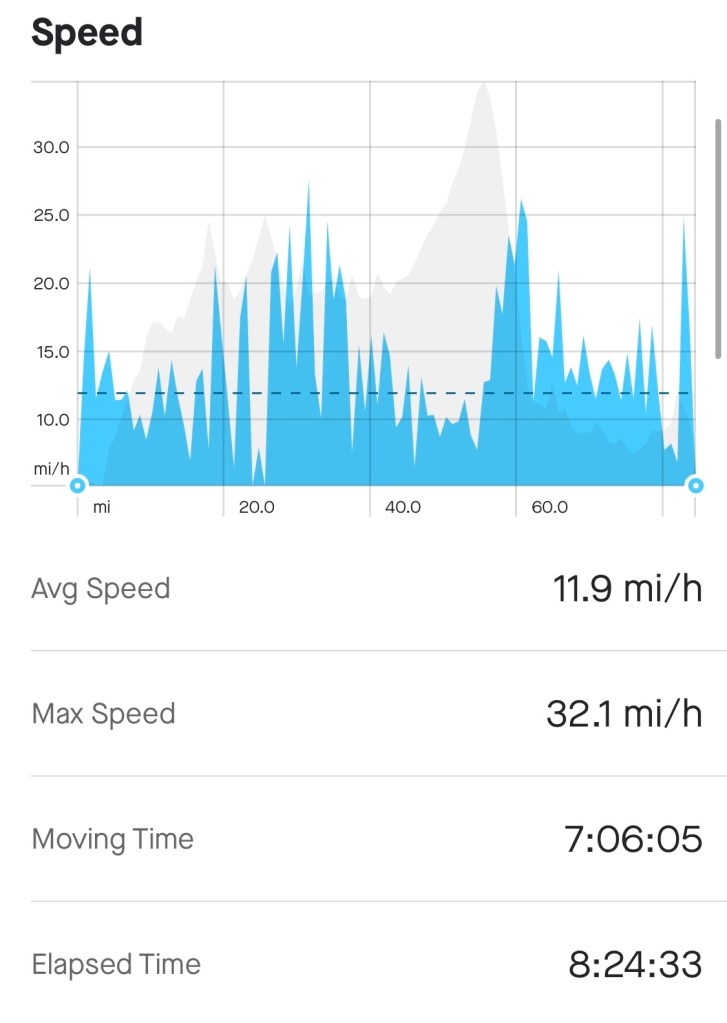Tap the end handle of the speed chart
The height and width of the screenshot is (1023, 727).
point(695,486)
